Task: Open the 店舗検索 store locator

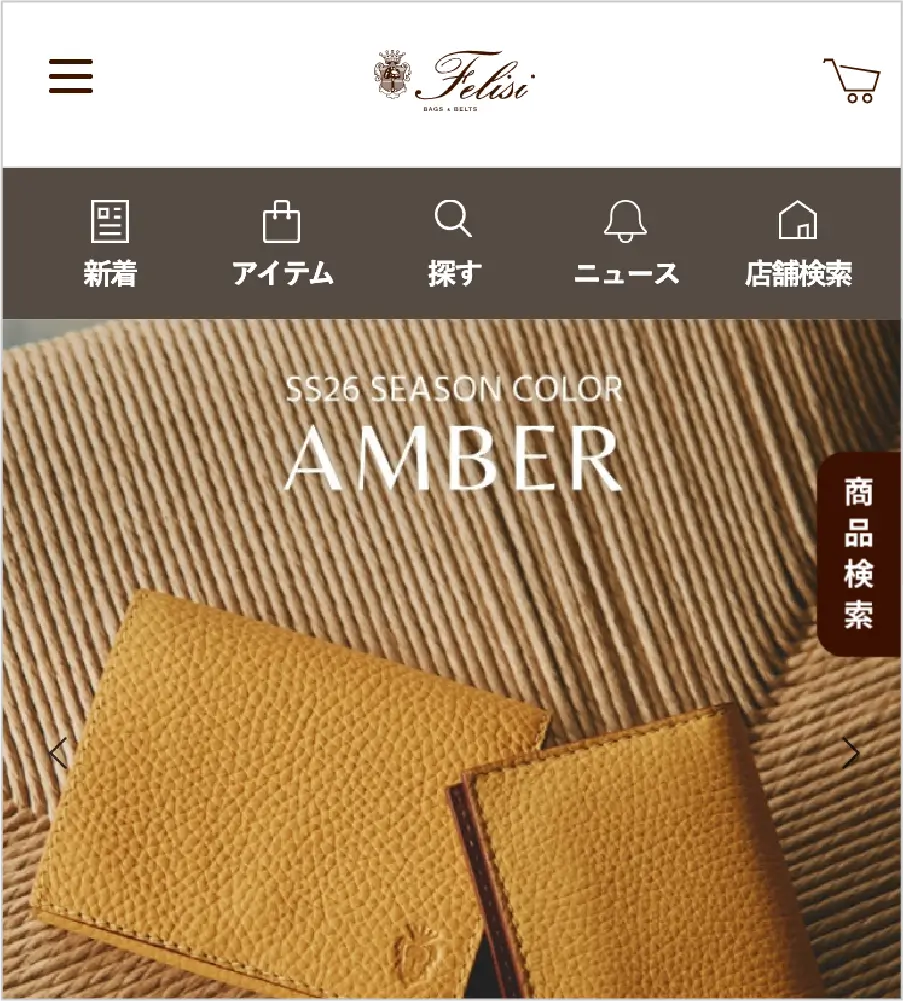Action: pos(798,243)
